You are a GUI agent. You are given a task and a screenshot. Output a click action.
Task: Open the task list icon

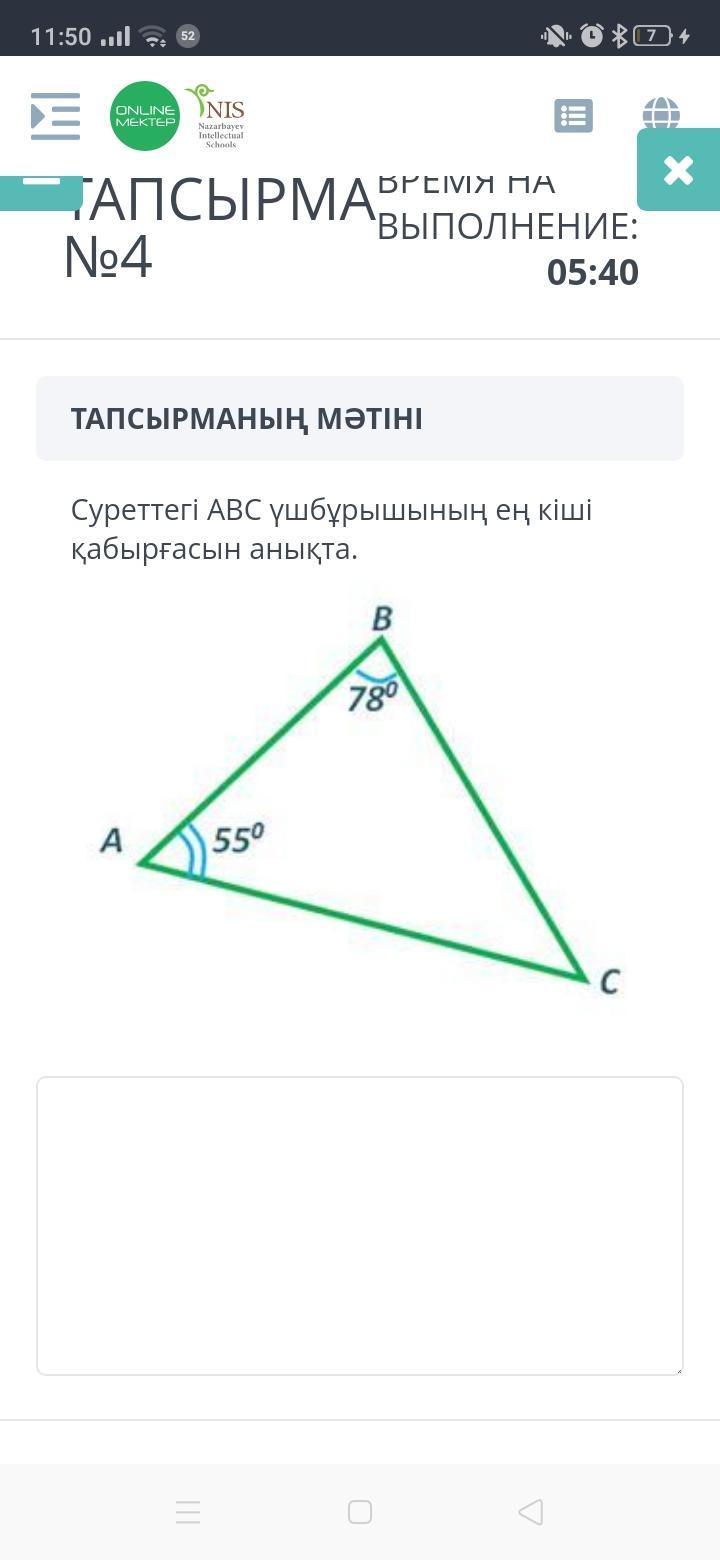(573, 116)
